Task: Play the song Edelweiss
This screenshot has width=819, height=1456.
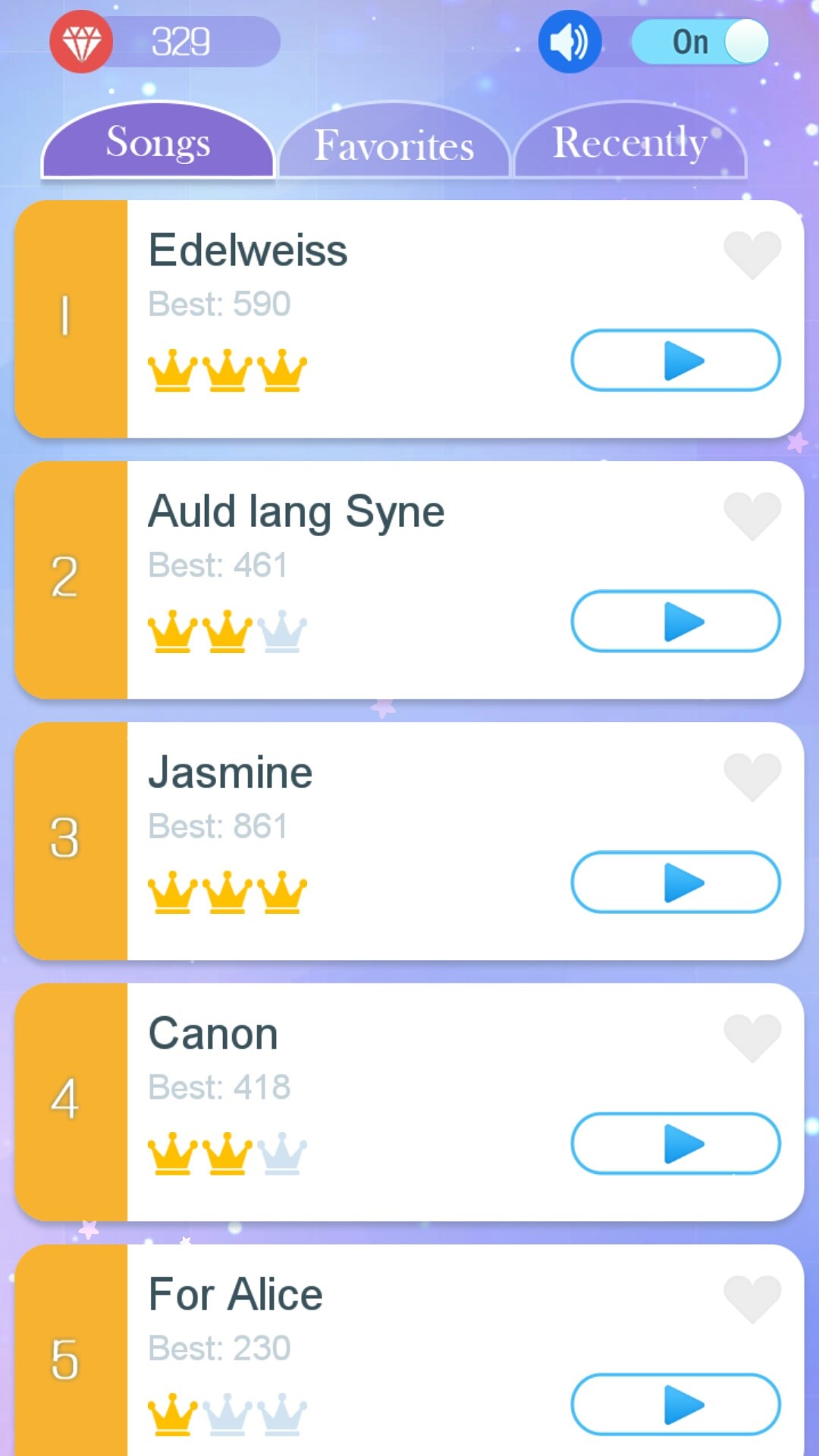Action: [675, 360]
